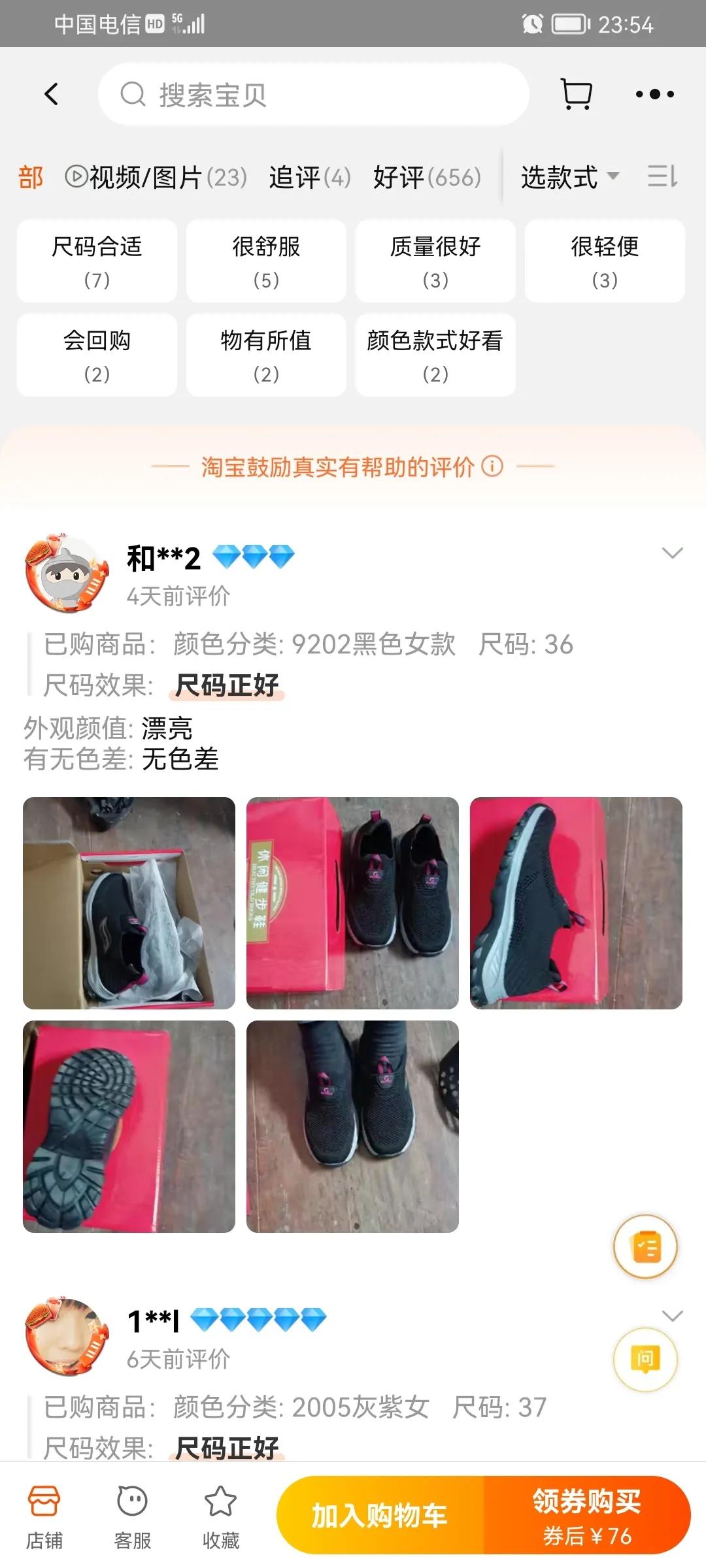
Task: Select the 尺码合适 review tag
Action: [x=97, y=262]
